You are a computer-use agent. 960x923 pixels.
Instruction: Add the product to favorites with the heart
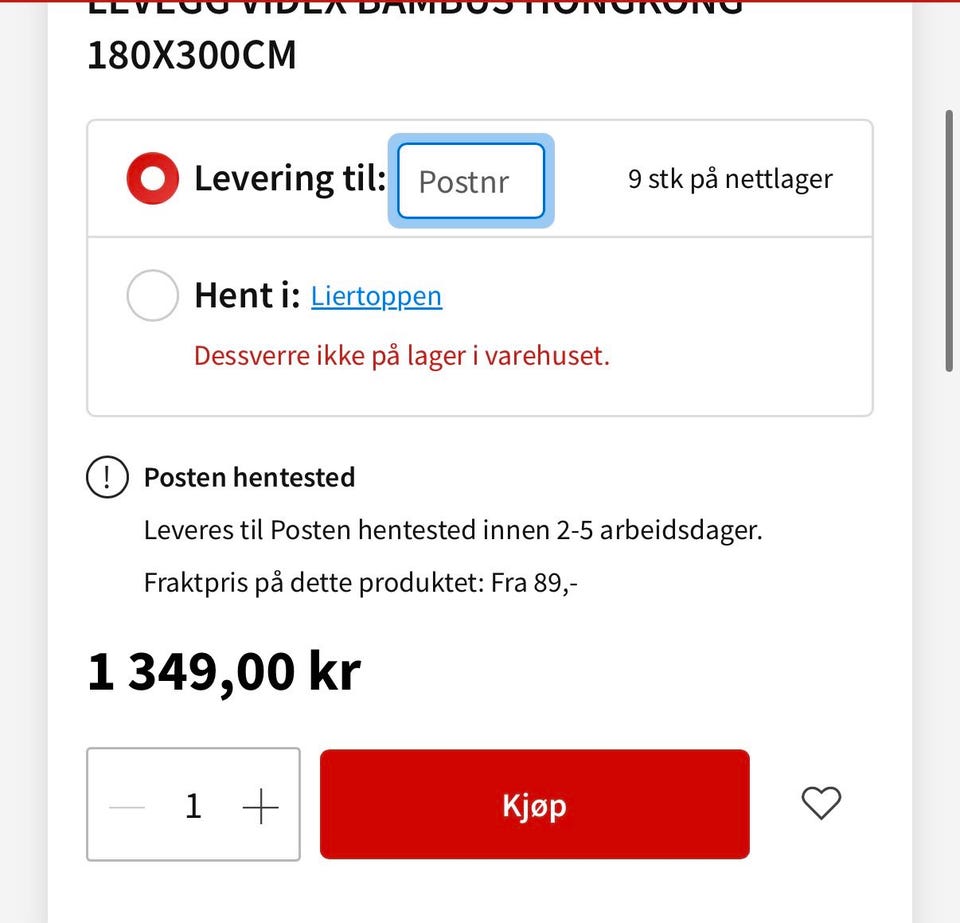821,803
